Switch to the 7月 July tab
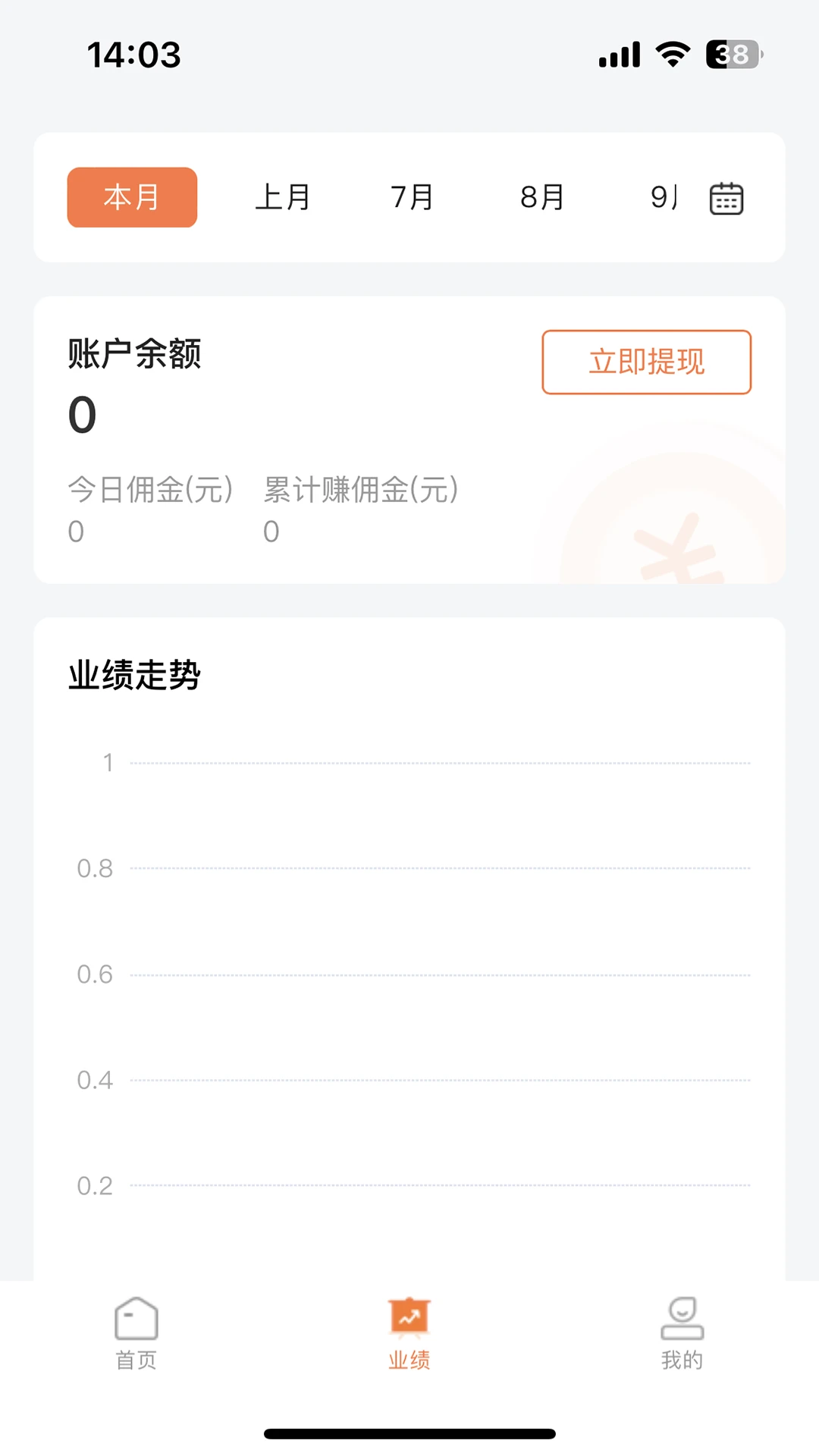This screenshot has height=1456, width=819. tap(412, 198)
